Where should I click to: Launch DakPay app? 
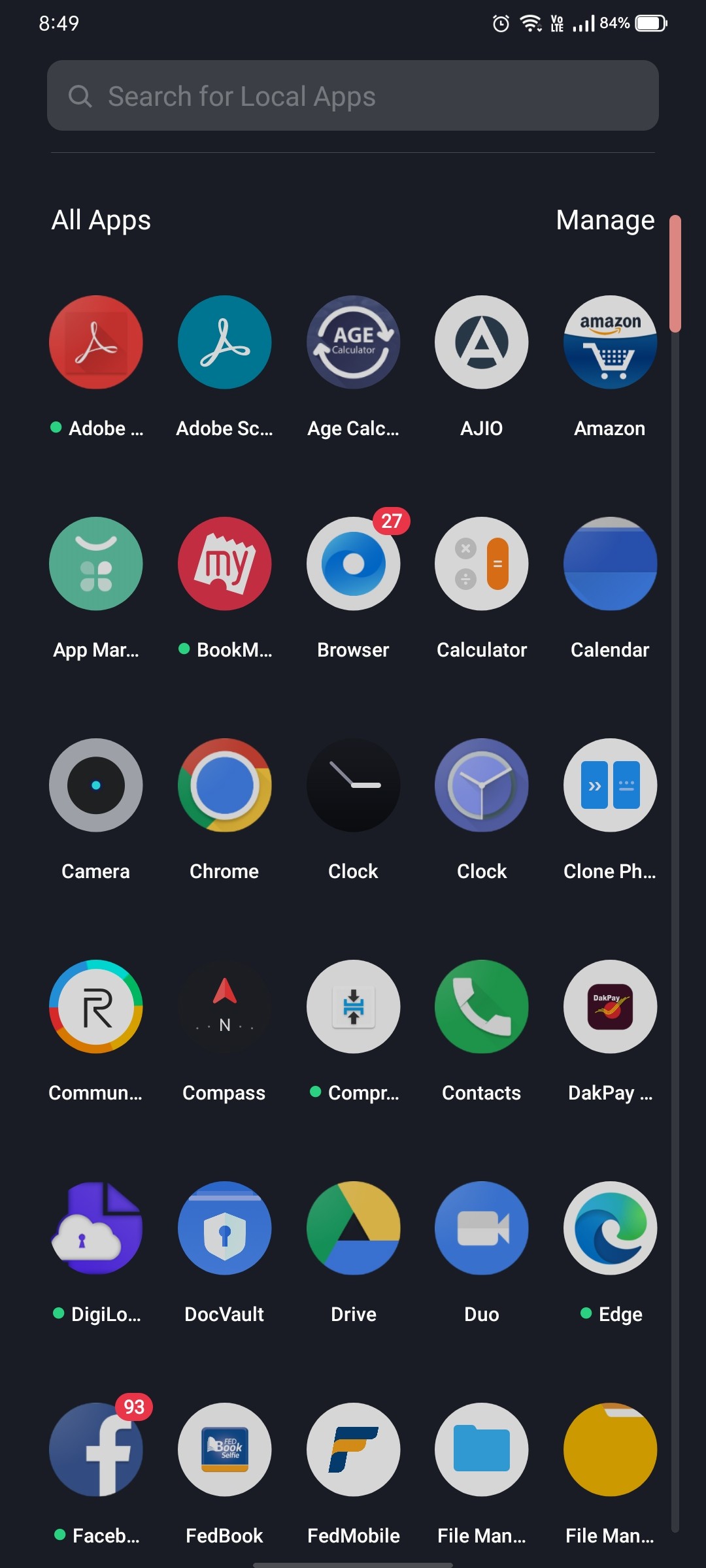(x=610, y=1007)
